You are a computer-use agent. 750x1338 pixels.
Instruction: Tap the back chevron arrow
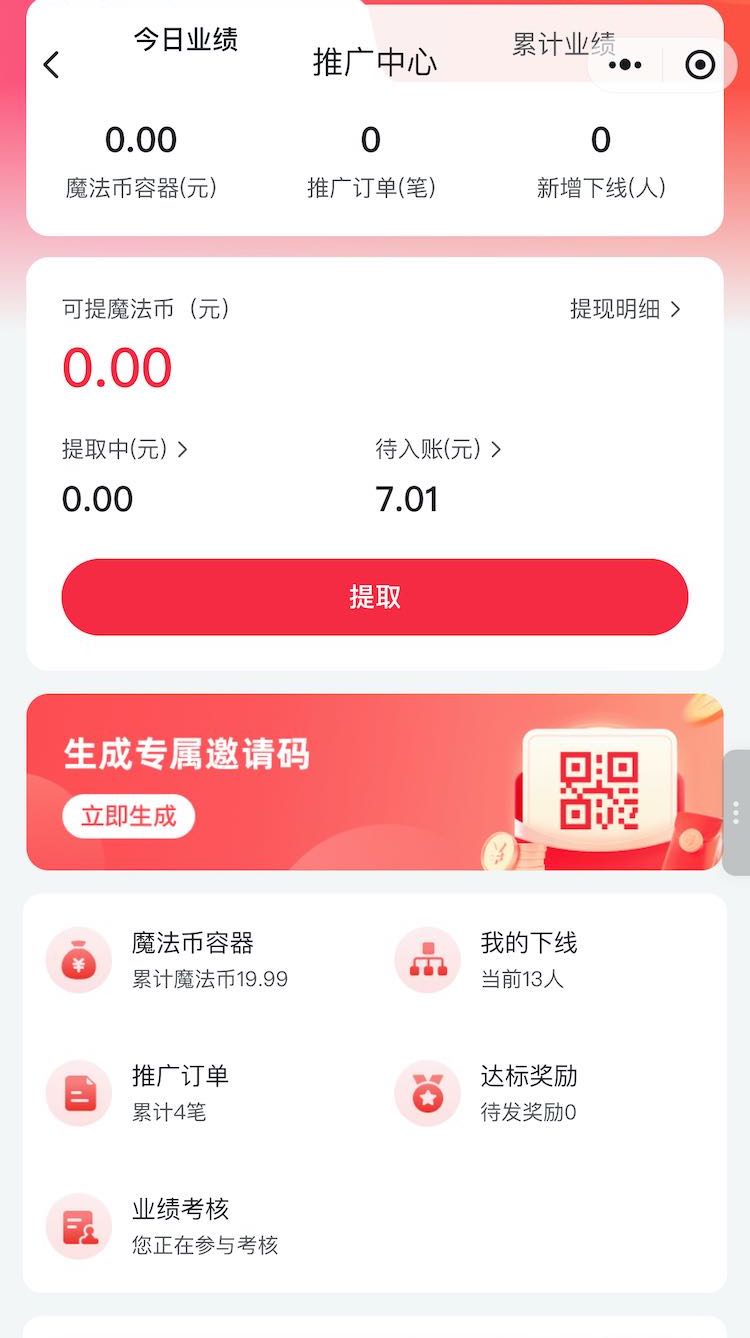tap(50, 64)
